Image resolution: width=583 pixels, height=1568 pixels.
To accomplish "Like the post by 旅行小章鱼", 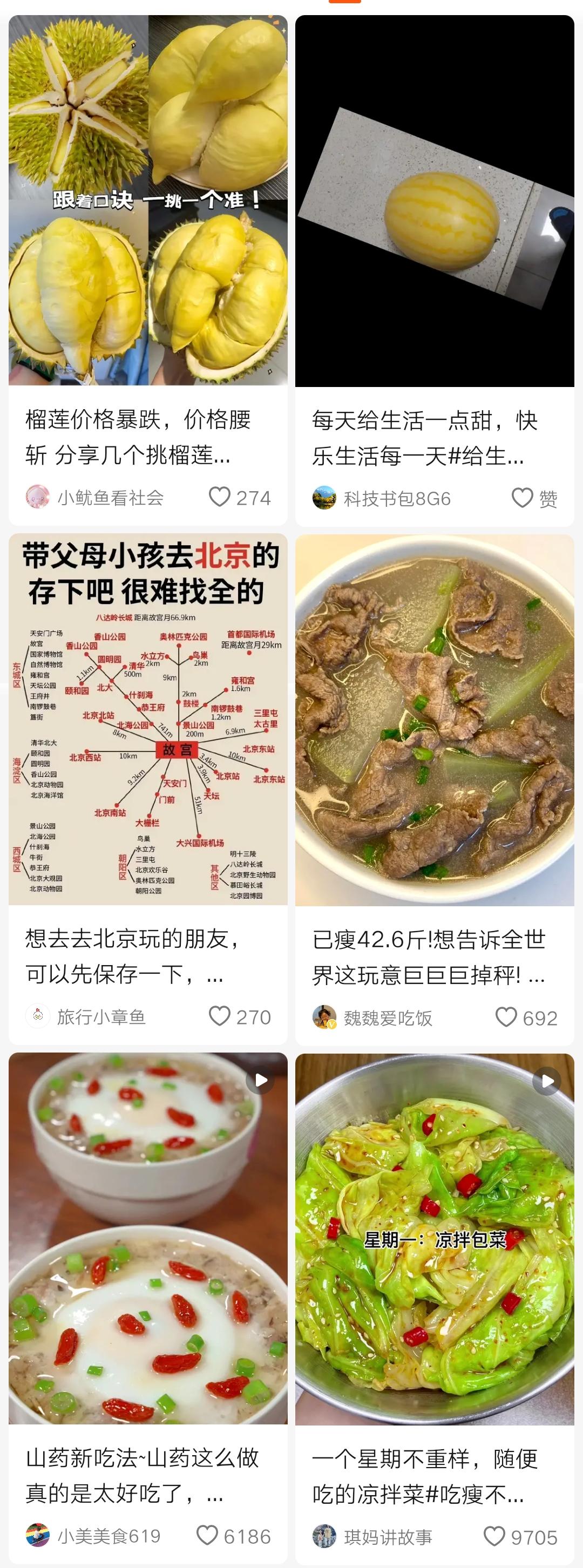I will point(220,1016).
